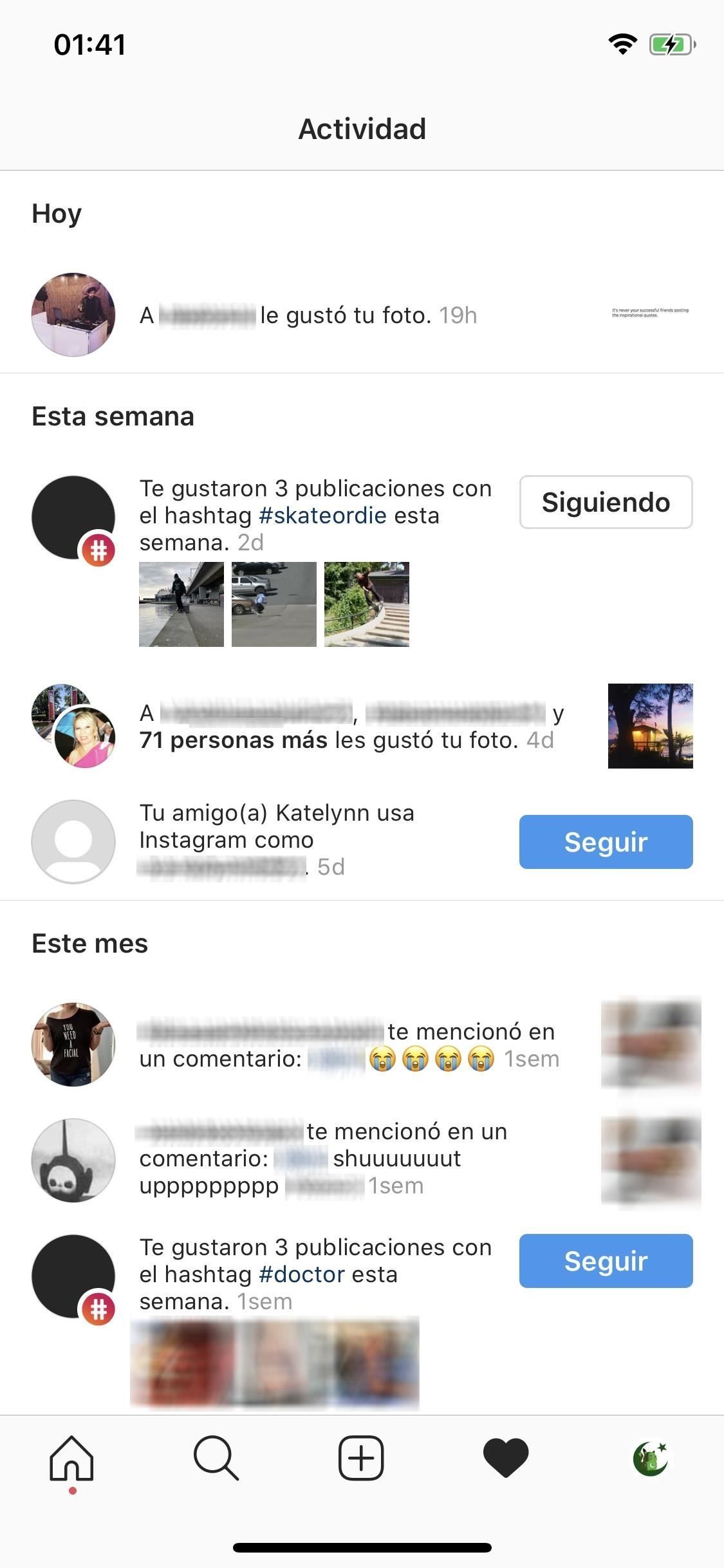
Task: Create a new post
Action: pyautogui.click(x=361, y=1458)
